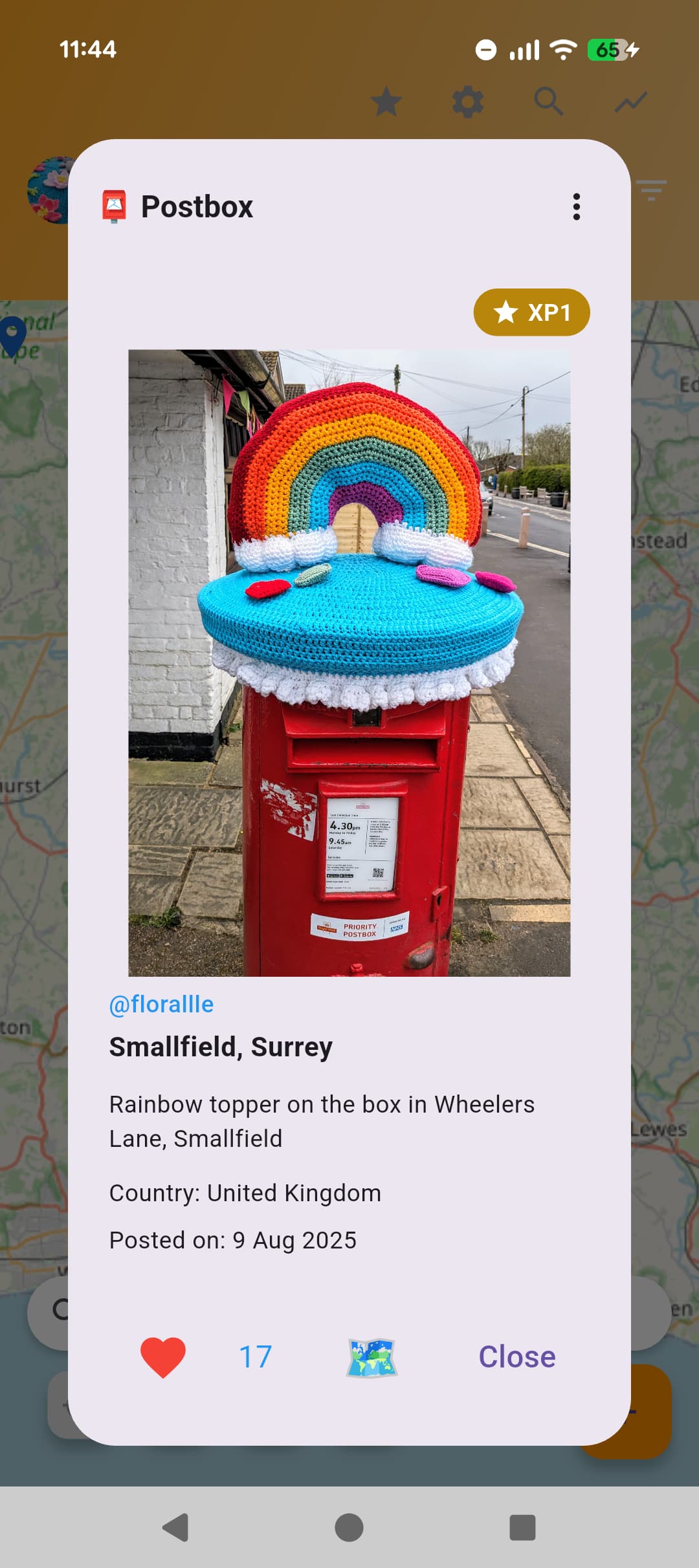Viewport: 699px width, 1568px height.
Task: Like the rainbow topper post
Action: (163, 1356)
